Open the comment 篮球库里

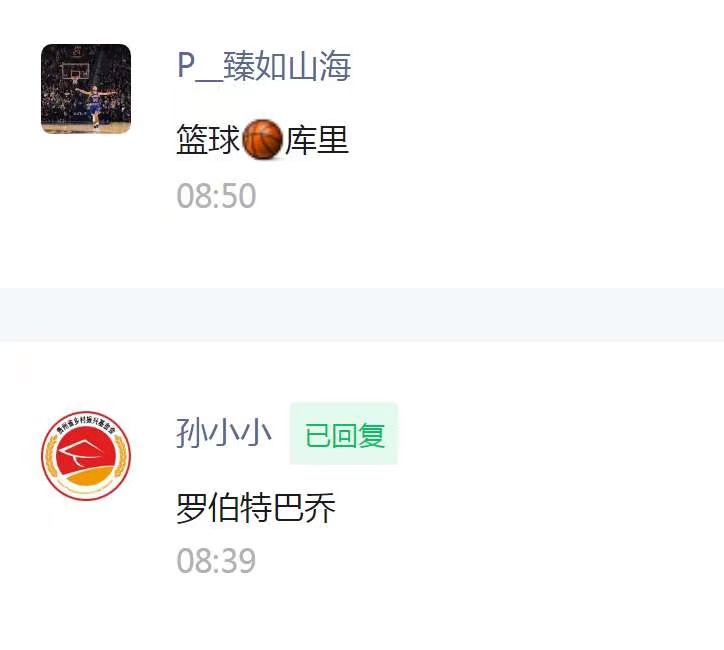pyautogui.click(x=263, y=140)
